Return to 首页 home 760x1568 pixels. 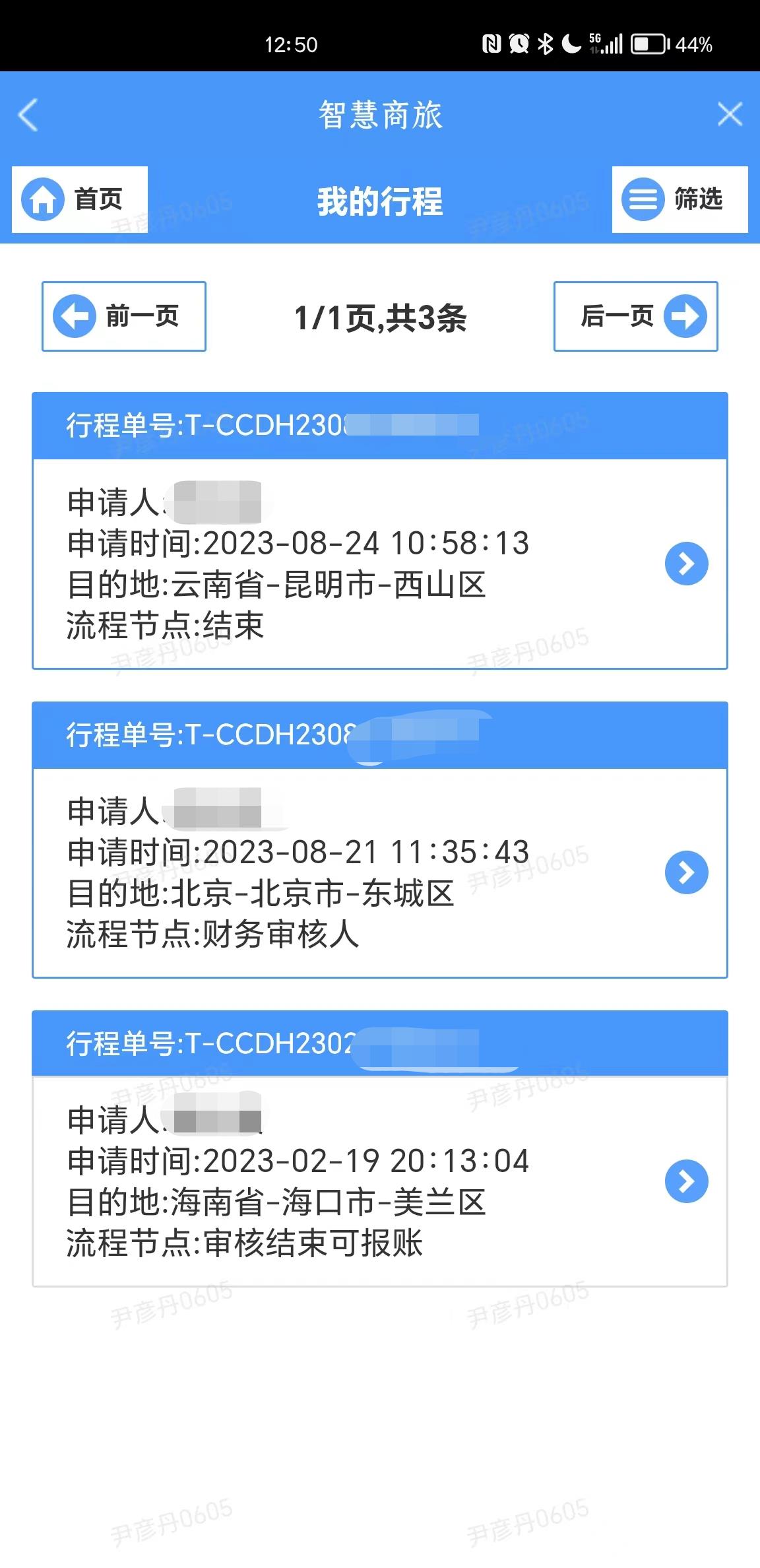coord(80,199)
